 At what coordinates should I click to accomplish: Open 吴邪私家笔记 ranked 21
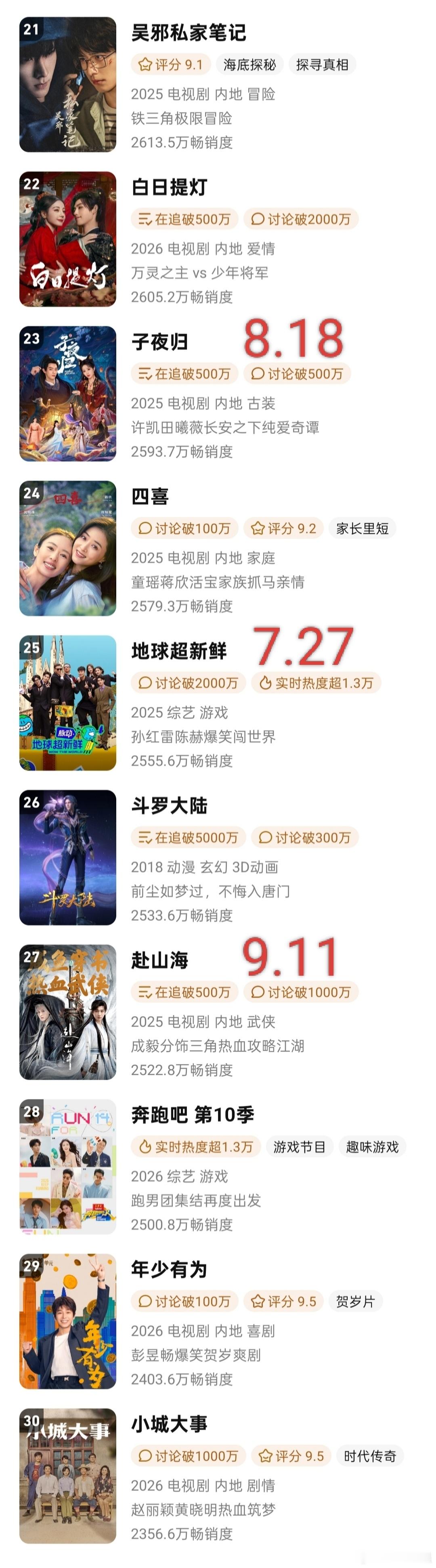(x=218, y=85)
